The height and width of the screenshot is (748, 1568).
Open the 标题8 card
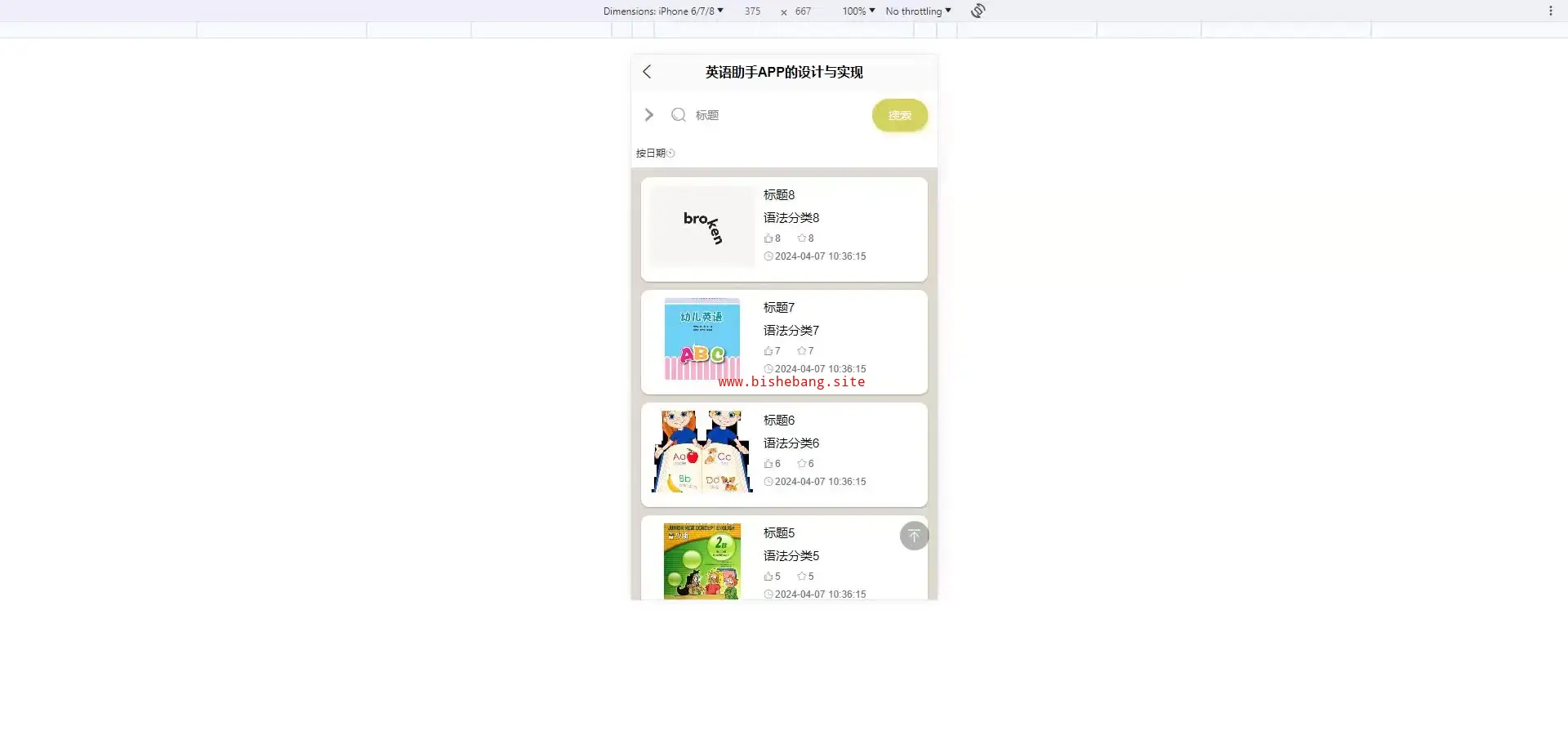(x=783, y=229)
